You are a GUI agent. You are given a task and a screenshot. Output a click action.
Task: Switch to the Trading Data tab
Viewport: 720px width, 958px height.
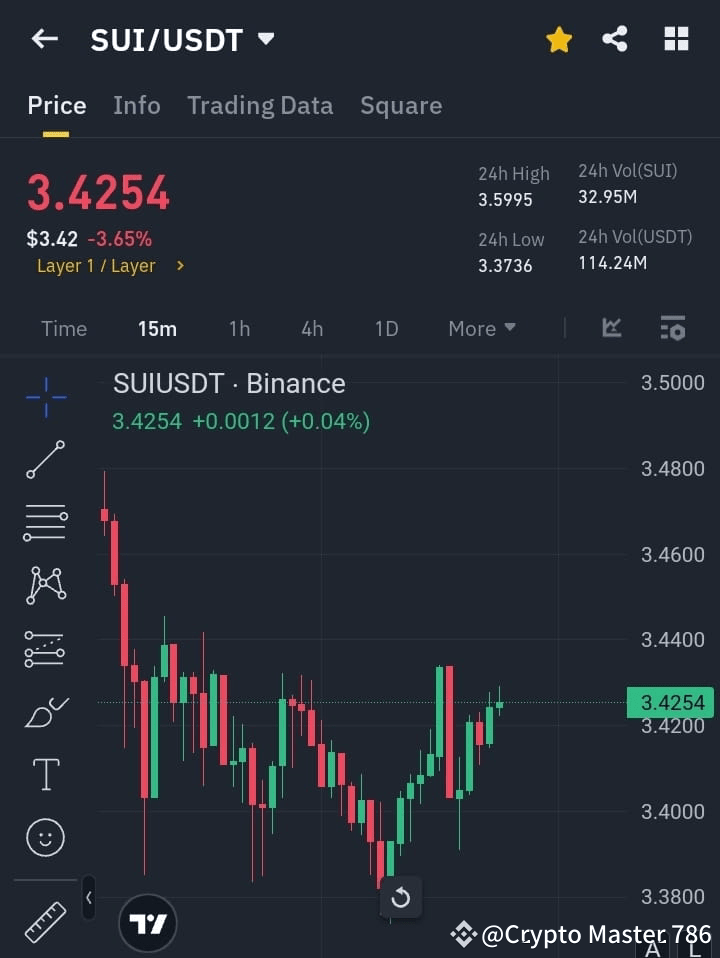(260, 105)
